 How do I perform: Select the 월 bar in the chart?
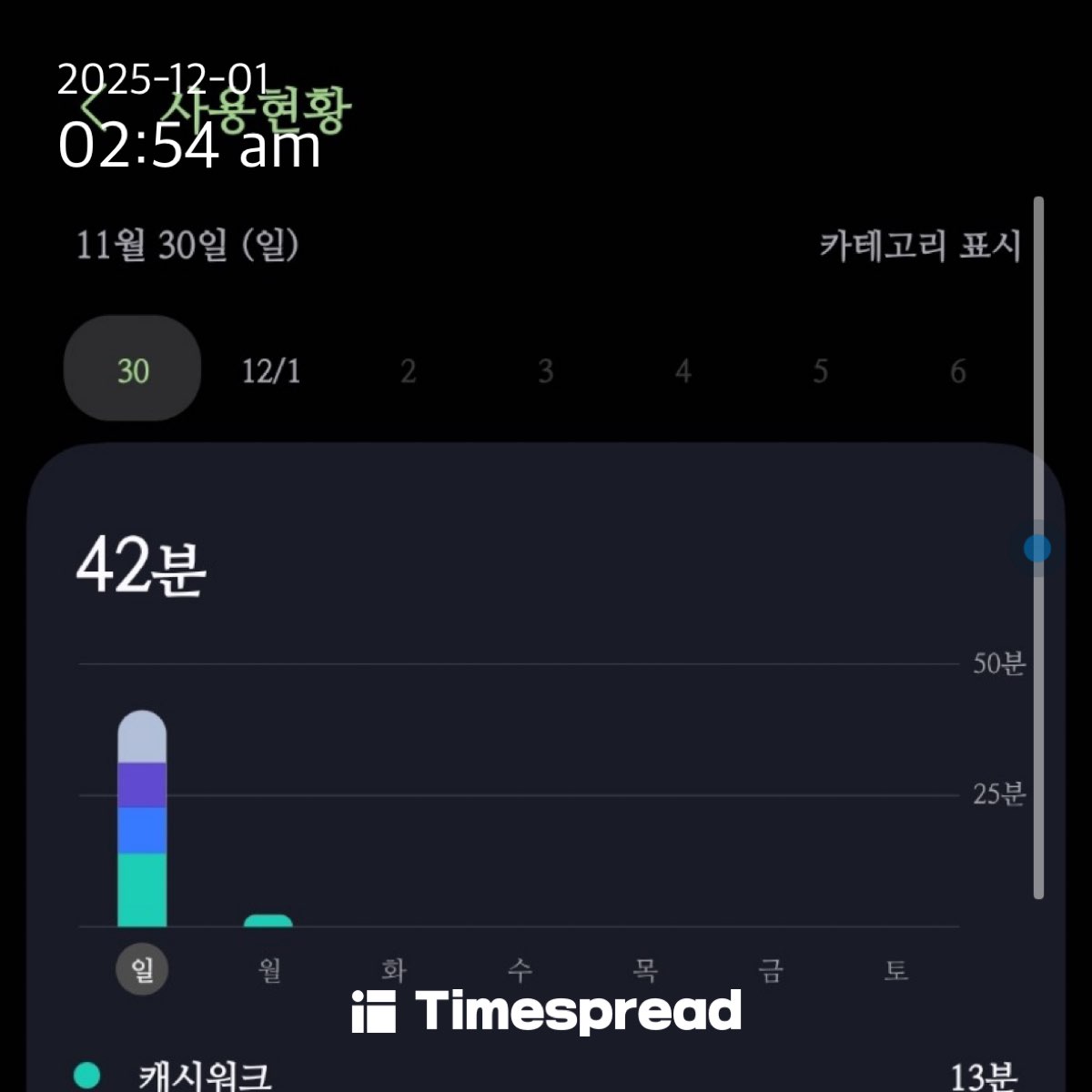click(268, 920)
